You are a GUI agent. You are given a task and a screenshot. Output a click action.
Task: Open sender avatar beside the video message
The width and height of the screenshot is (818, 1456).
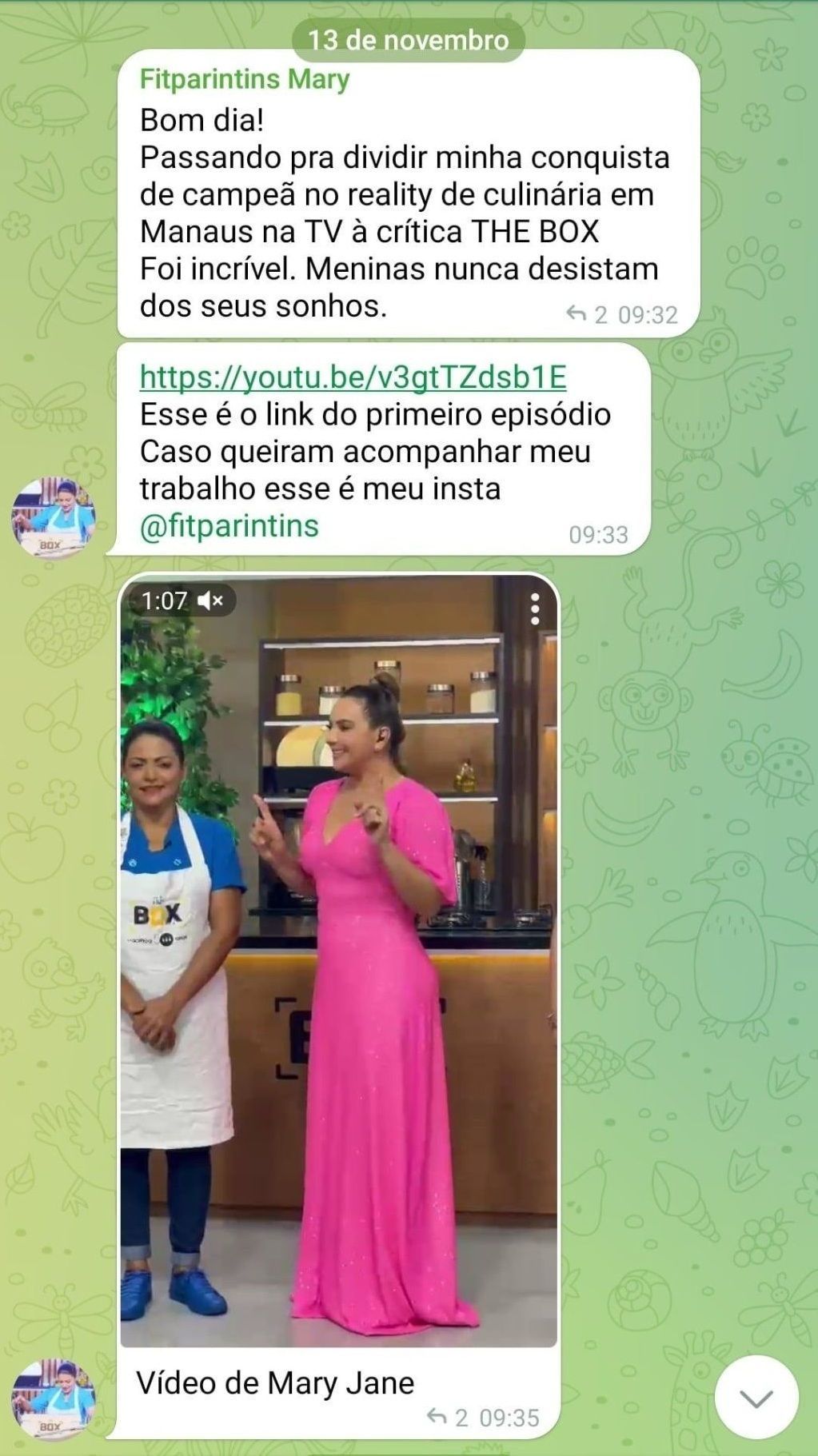(54, 1399)
